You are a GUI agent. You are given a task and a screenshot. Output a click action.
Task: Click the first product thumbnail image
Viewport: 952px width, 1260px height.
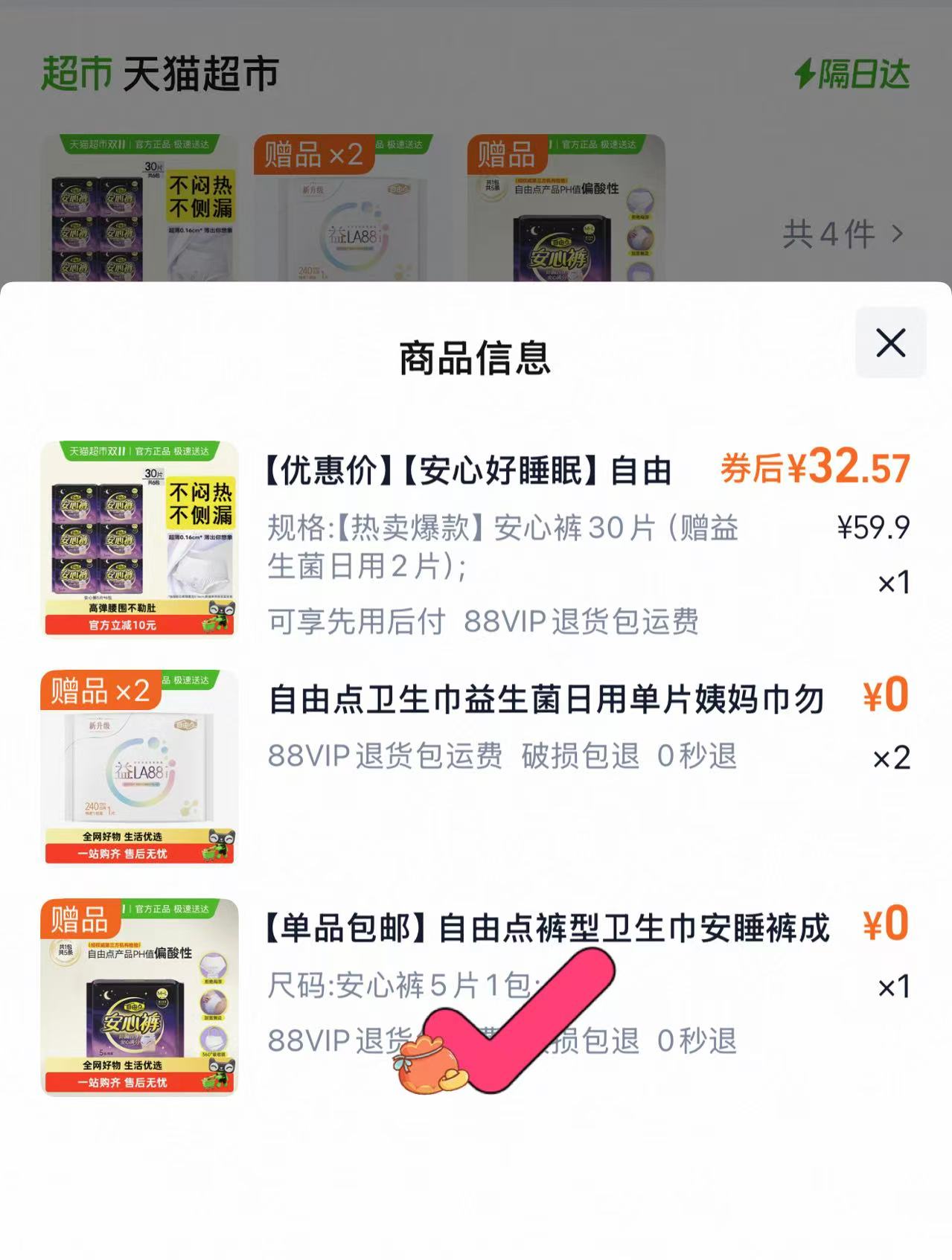click(x=141, y=540)
